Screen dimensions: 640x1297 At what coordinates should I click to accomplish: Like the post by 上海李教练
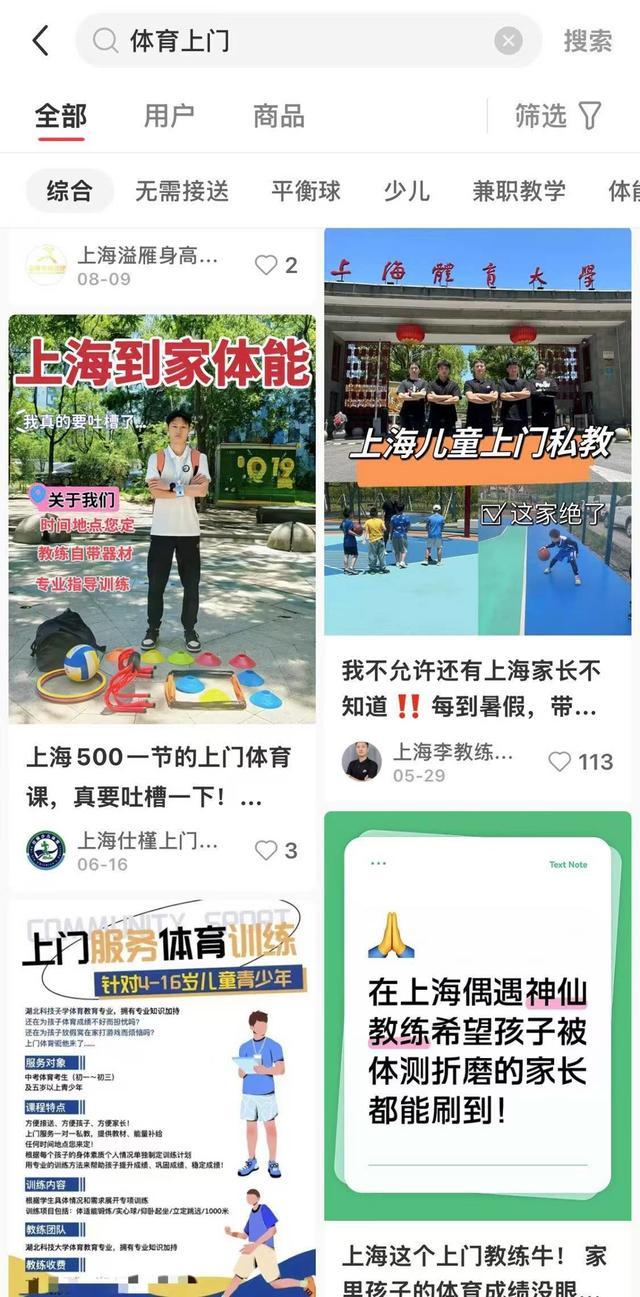560,762
